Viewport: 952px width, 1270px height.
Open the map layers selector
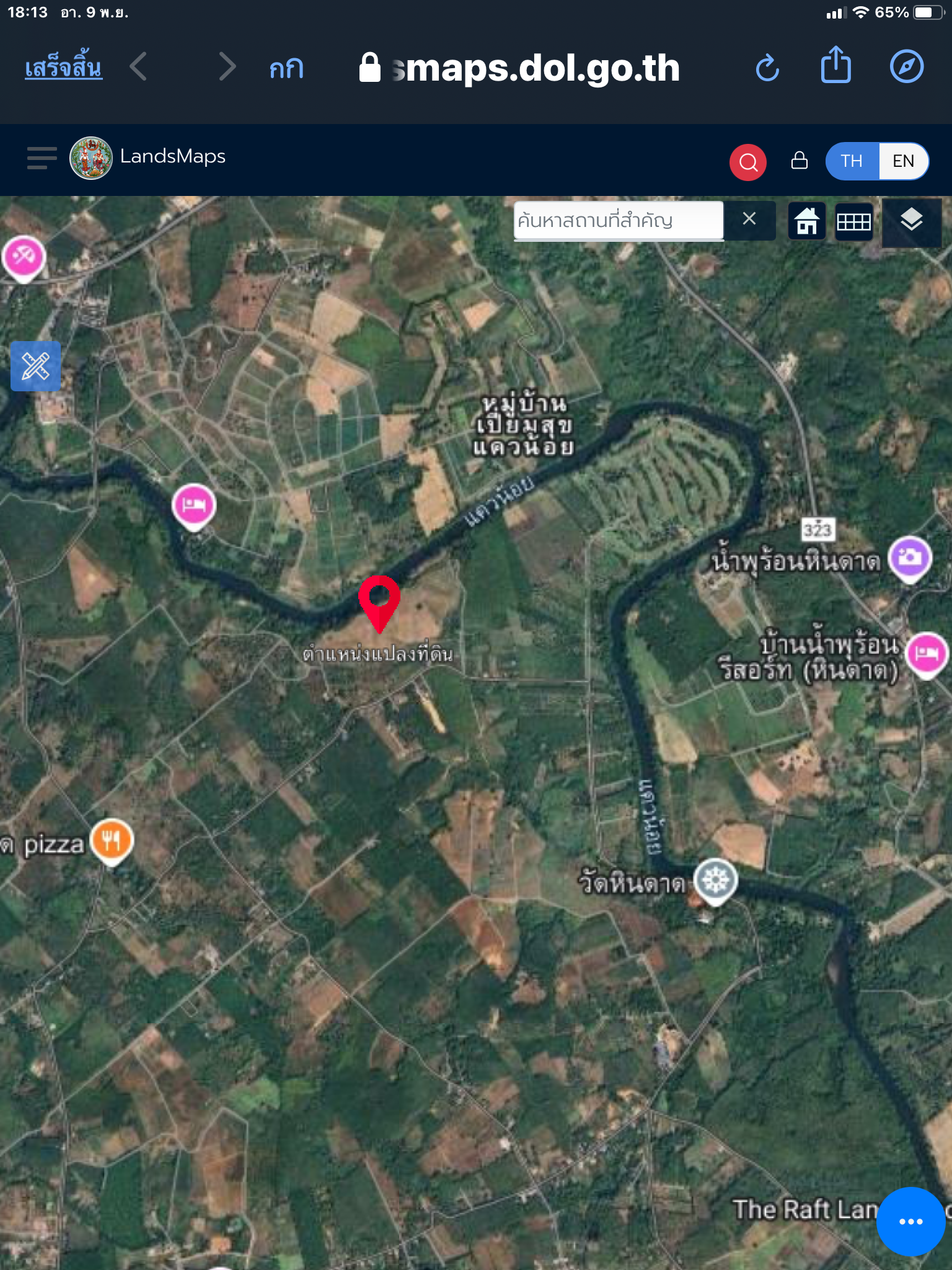911,220
